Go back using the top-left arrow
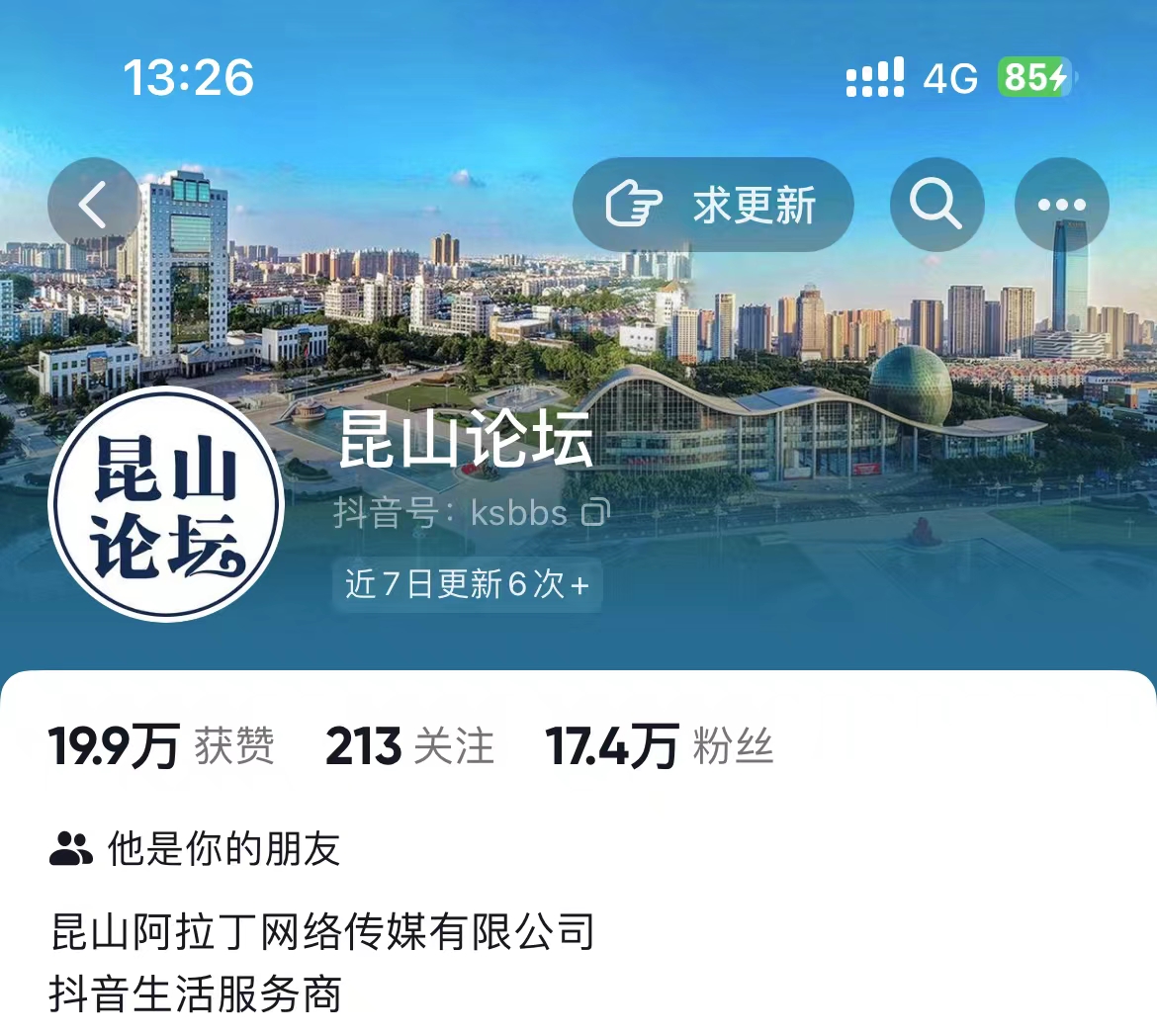1157x1036 pixels. click(x=94, y=205)
